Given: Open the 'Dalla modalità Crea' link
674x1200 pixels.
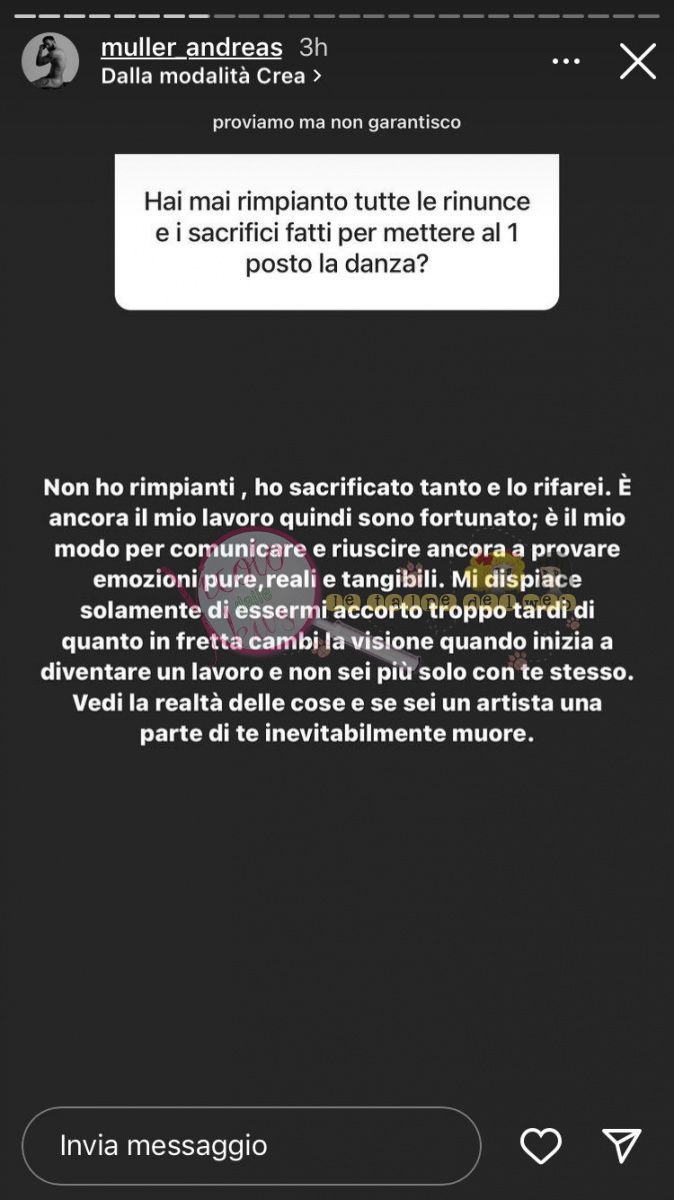Looking at the screenshot, I should point(211,75).
